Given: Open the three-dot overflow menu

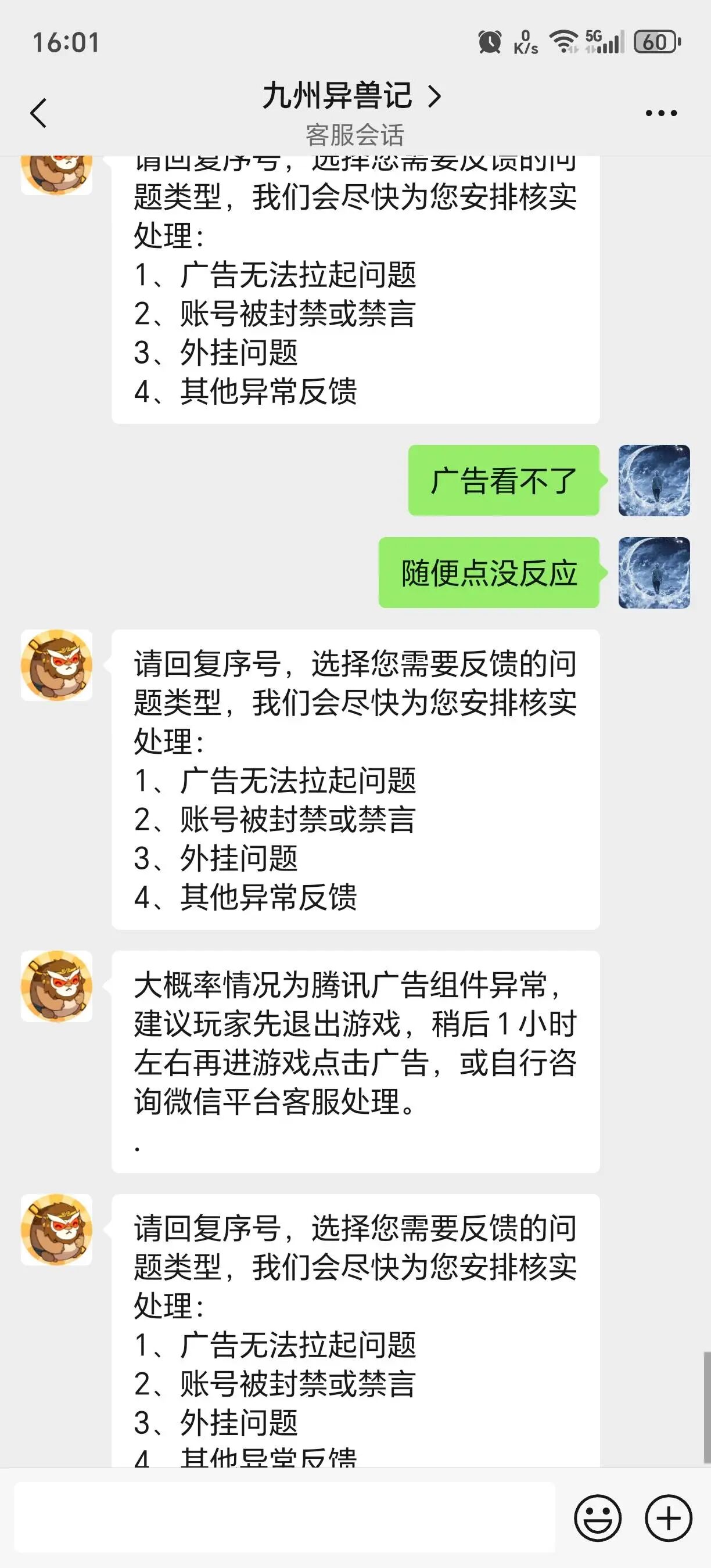Looking at the screenshot, I should (x=660, y=113).
